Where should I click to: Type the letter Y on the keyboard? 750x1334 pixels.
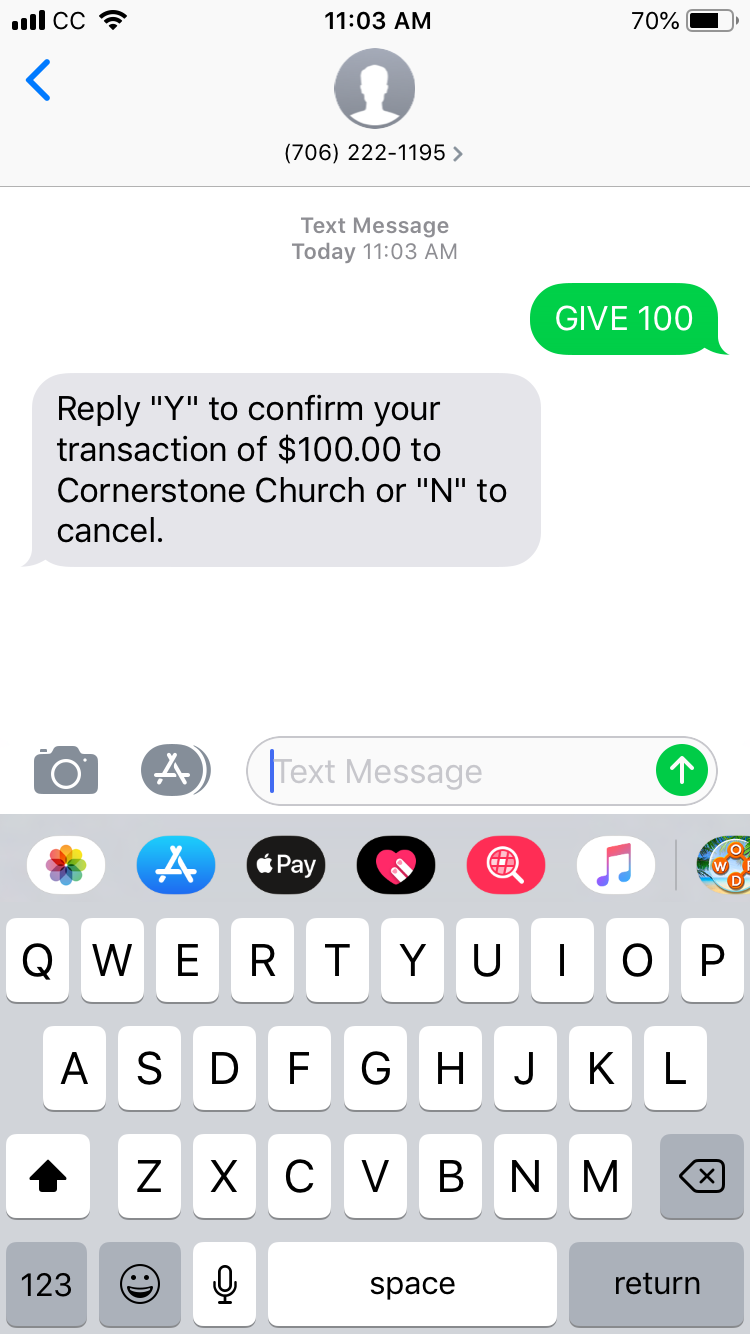(412, 961)
